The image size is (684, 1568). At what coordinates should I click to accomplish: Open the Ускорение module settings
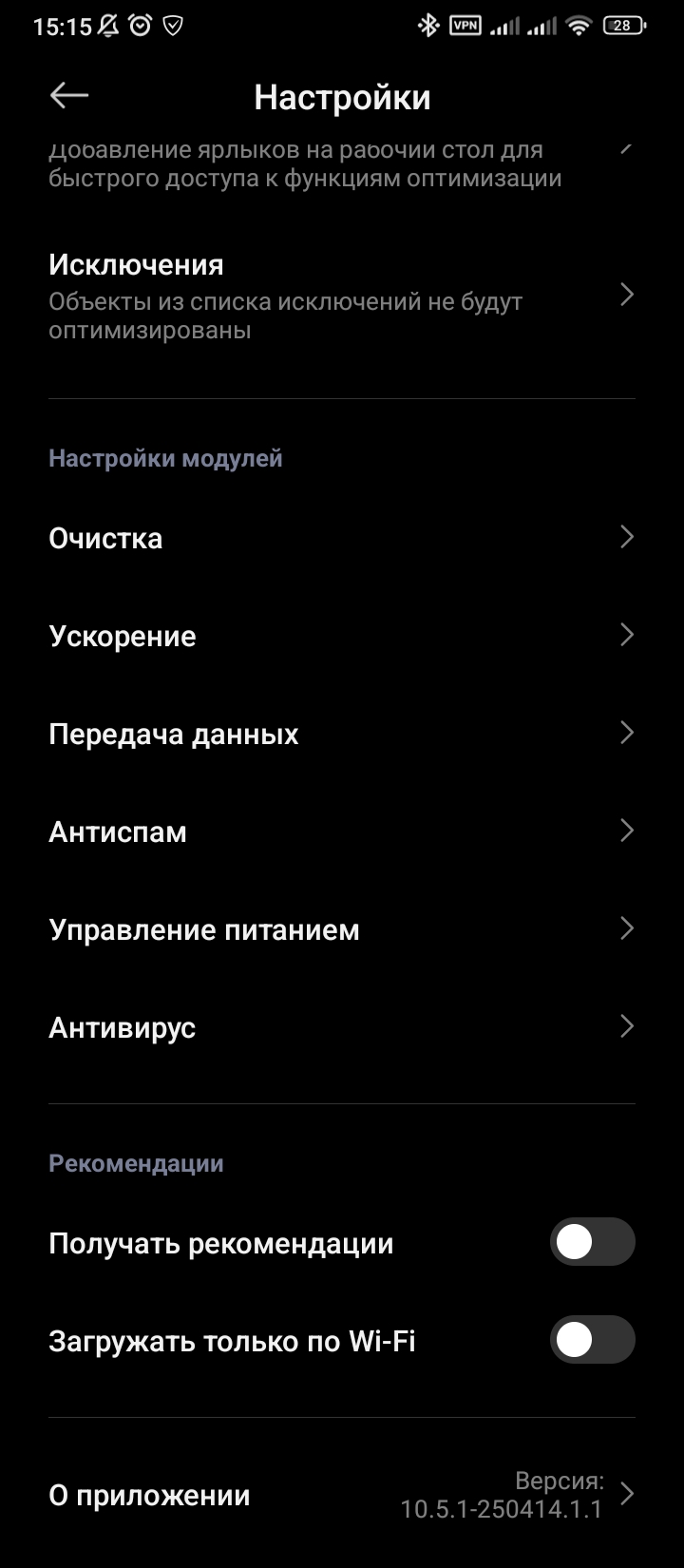point(340,636)
